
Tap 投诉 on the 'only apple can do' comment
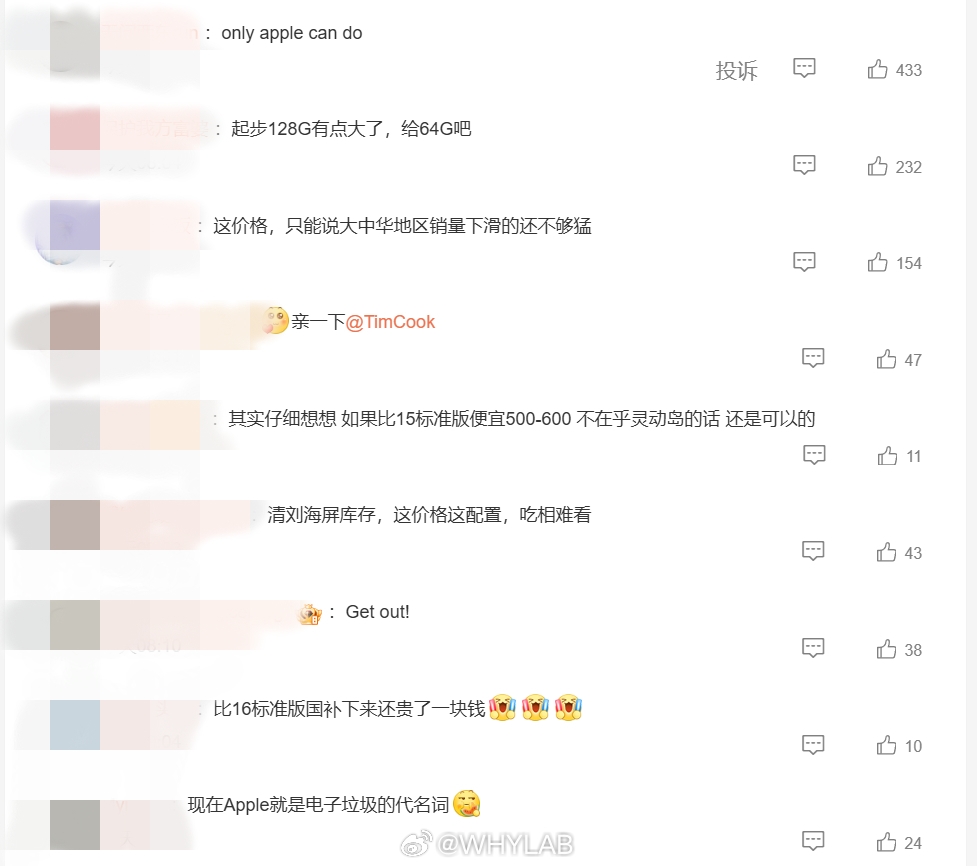pyautogui.click(x=736, y=71)
